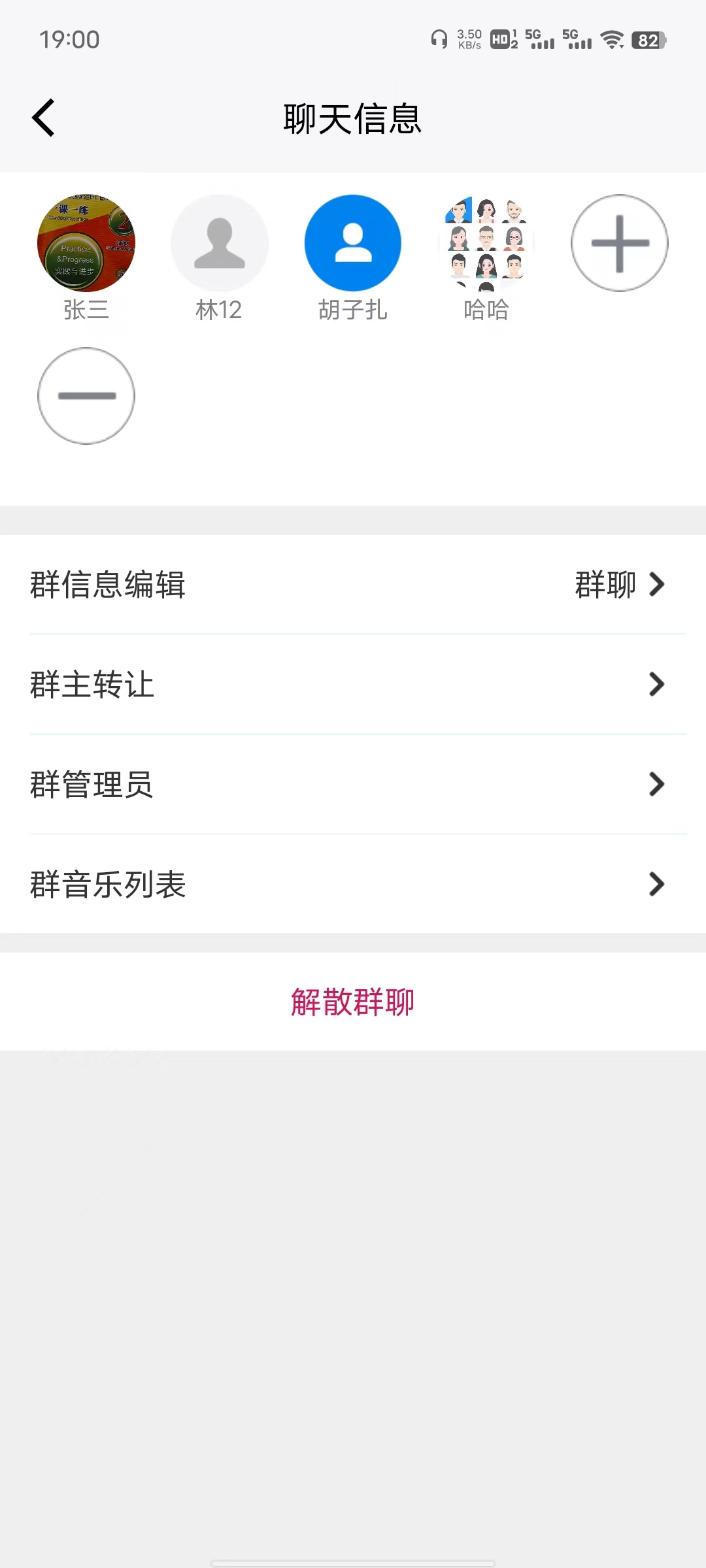Image resolution: width=706 pixels, height=1568 pixels.
Task: View member 林12's avatar
Action: pos(220,243)
